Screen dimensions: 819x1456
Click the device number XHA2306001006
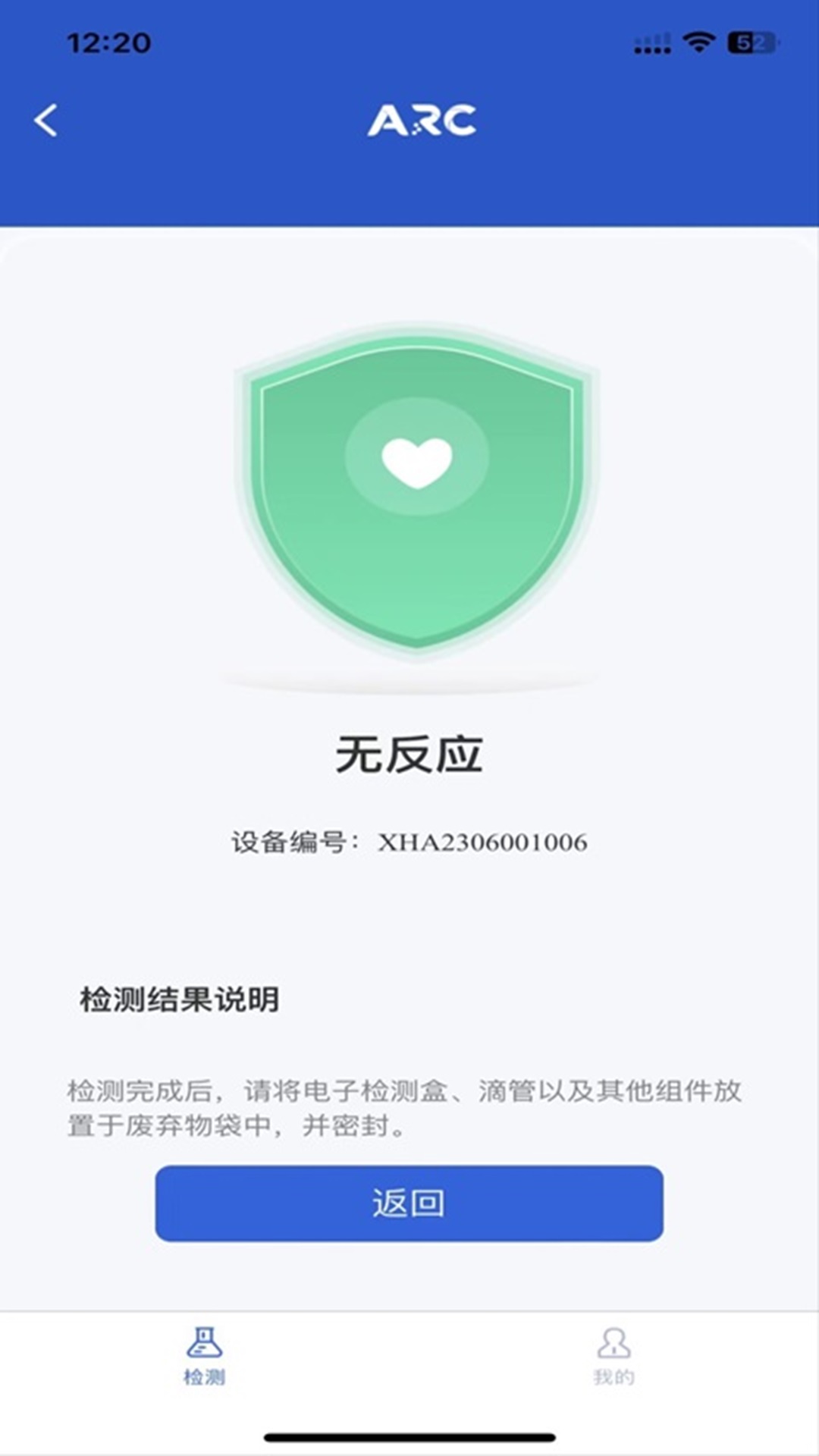[484, 840]
